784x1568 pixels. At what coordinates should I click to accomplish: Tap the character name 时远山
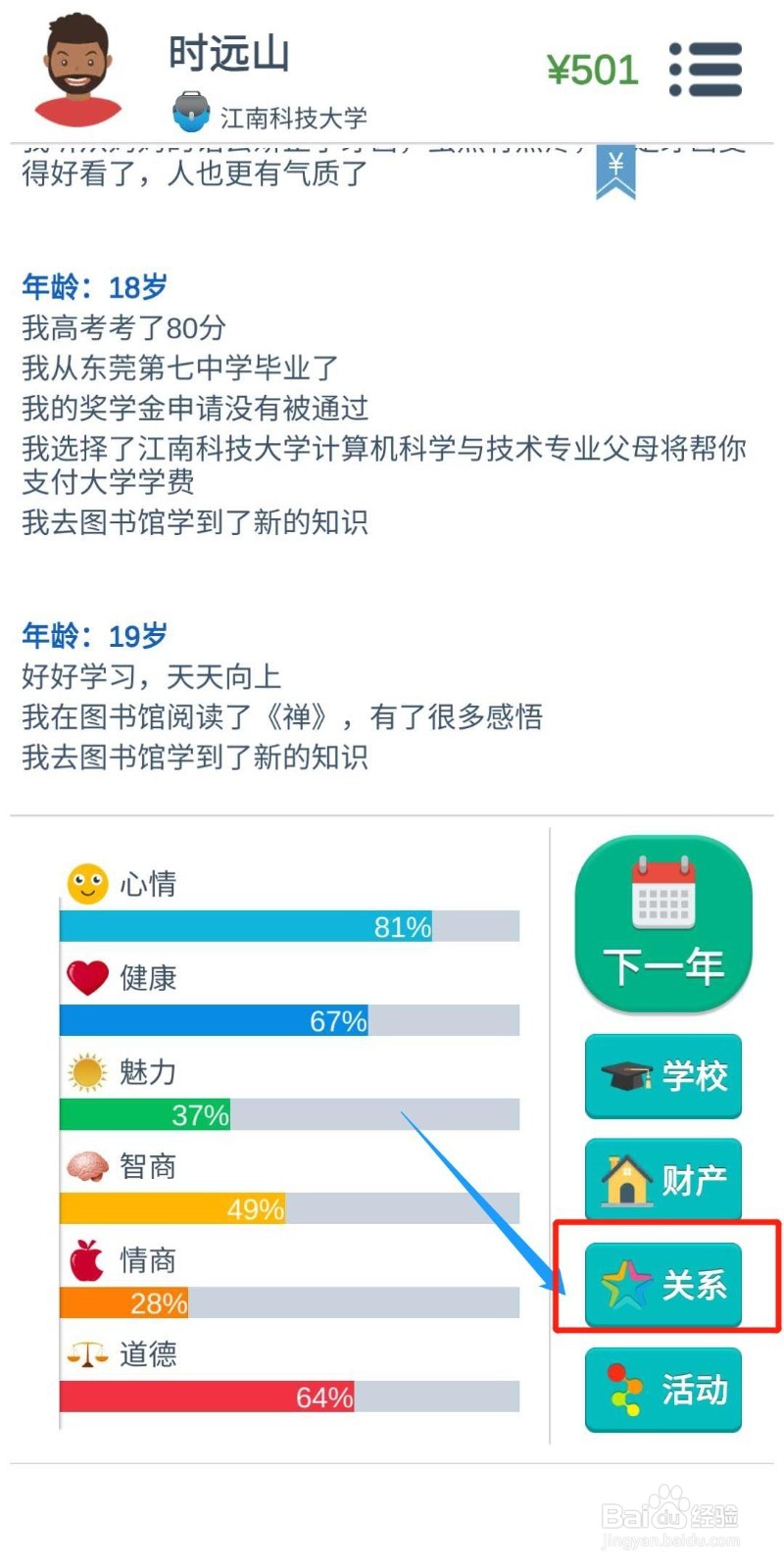tap(228, 54)
